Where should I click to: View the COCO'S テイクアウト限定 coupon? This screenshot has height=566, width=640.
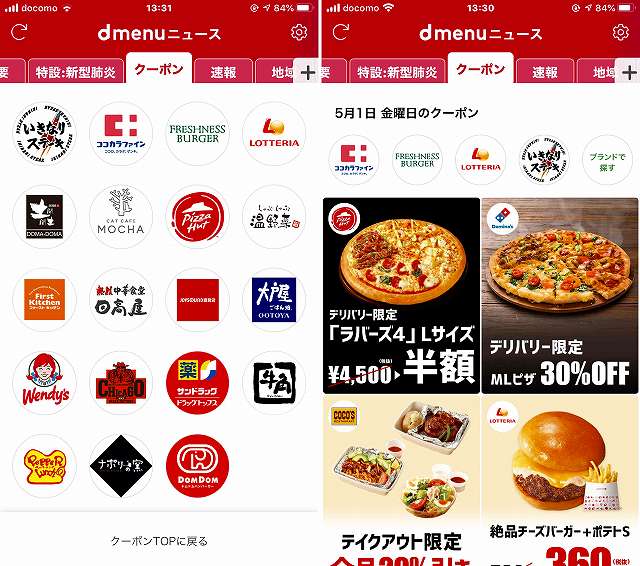coord(401,482)
